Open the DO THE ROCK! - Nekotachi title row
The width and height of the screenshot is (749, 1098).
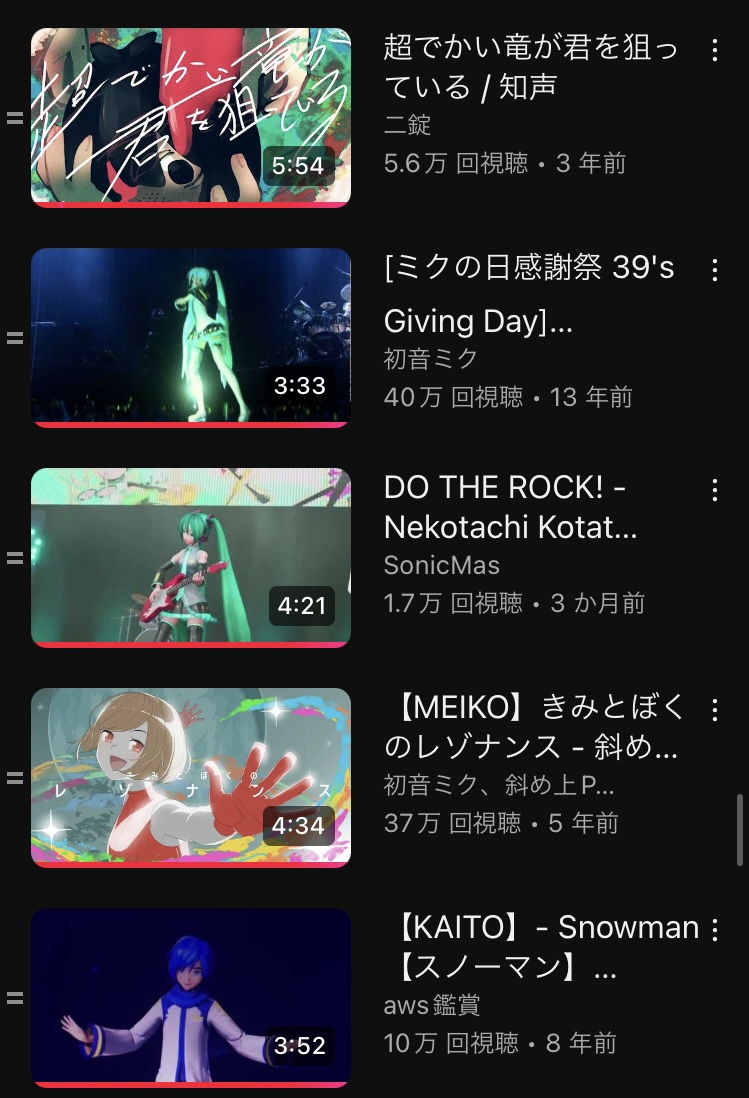point(510,507)
